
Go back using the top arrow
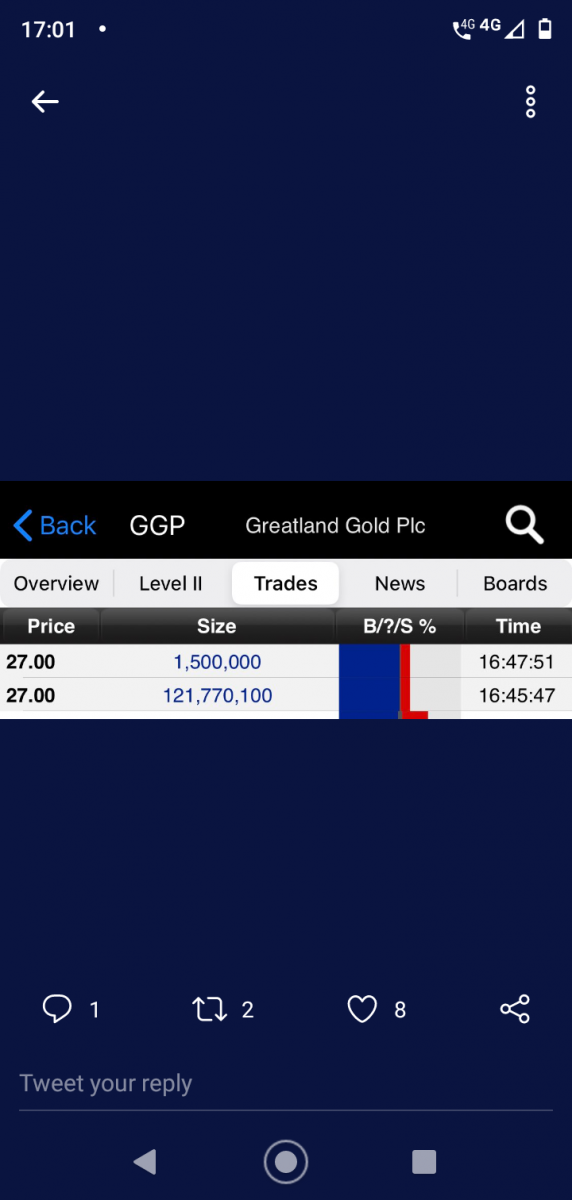point(45,101)
